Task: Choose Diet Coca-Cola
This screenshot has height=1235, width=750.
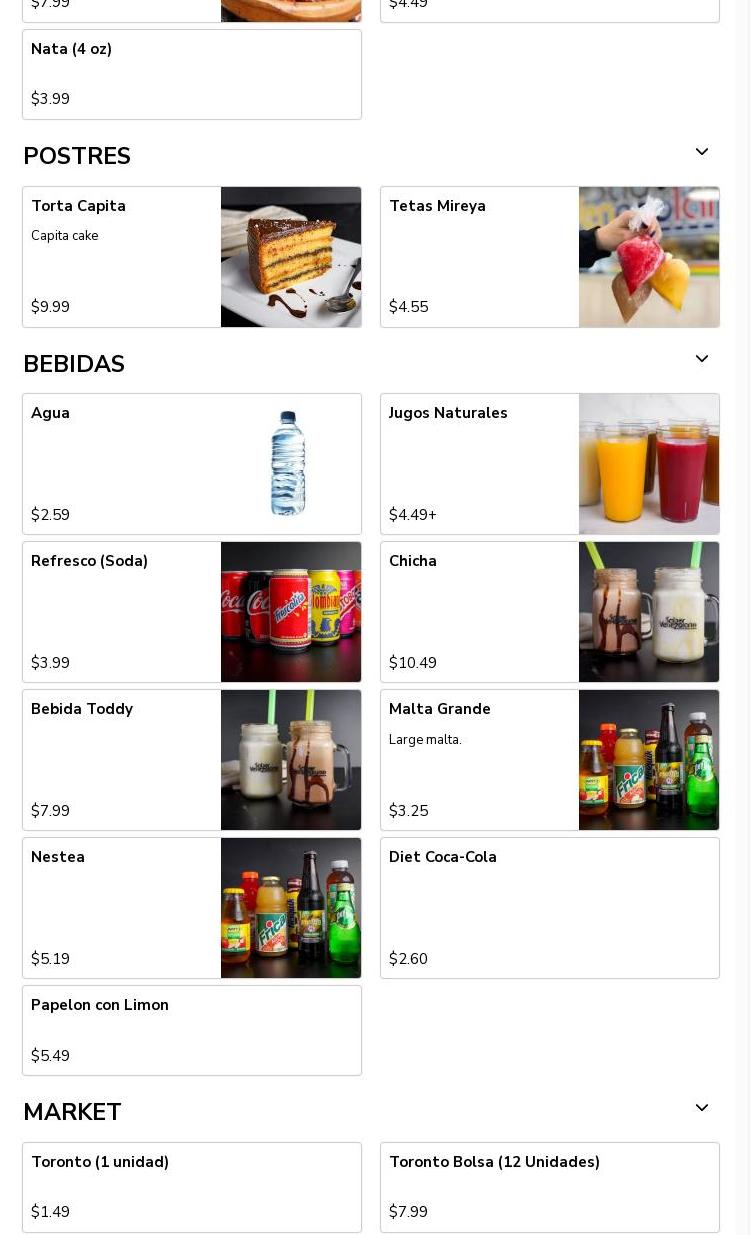Action: (x=550, y=908)
